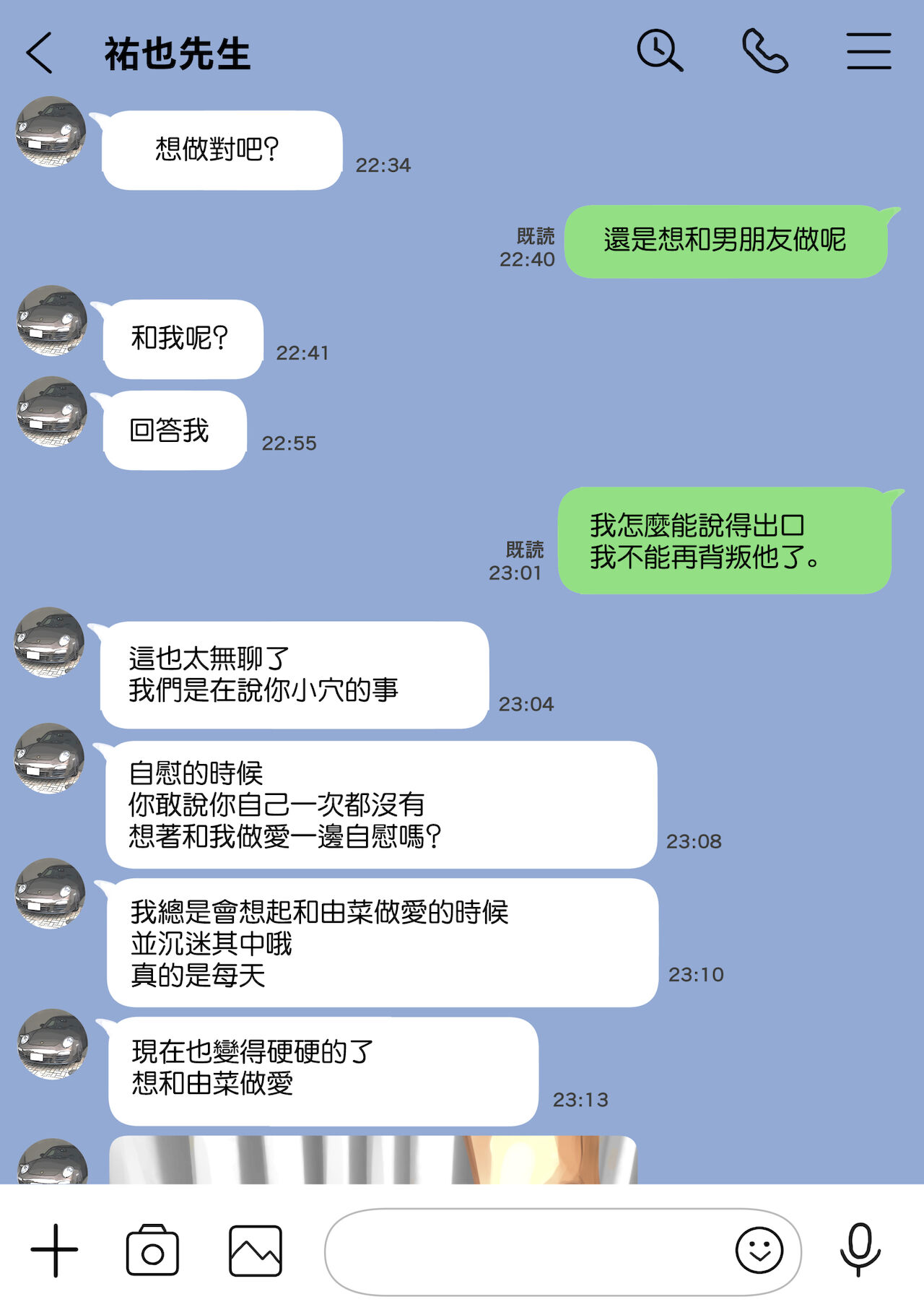Screen dimensions: 924x1307
Task: Open the photo gallery picker
Action: 256,1250
